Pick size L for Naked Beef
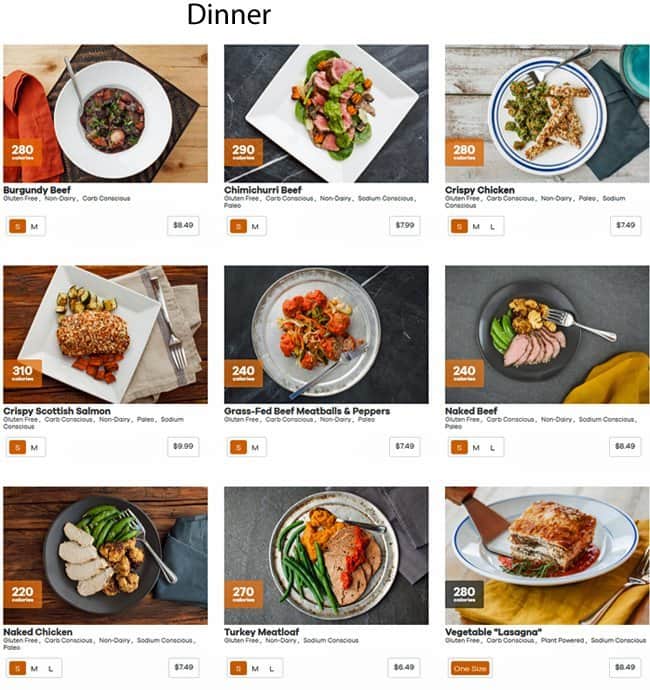The width and height of the screenshot is (650, 690). pyautogui.click(x=493, y=447)
